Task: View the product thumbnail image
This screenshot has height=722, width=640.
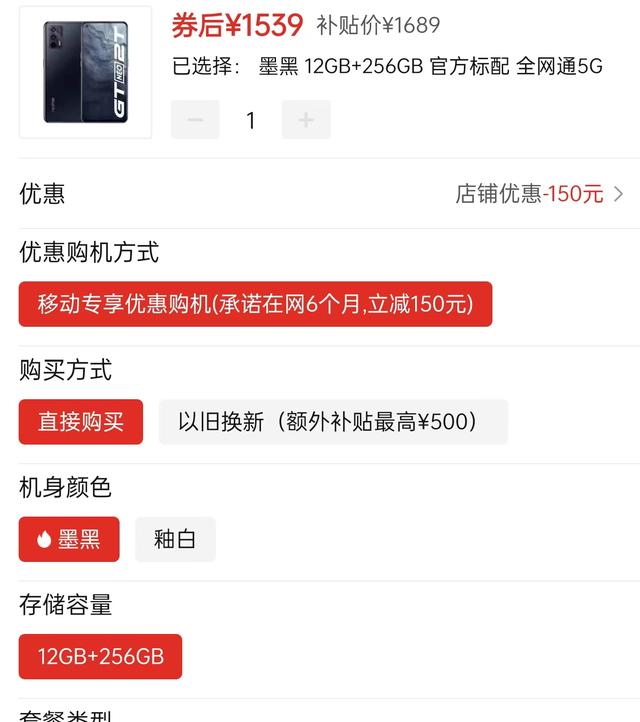Action: [x=85, y=72]
